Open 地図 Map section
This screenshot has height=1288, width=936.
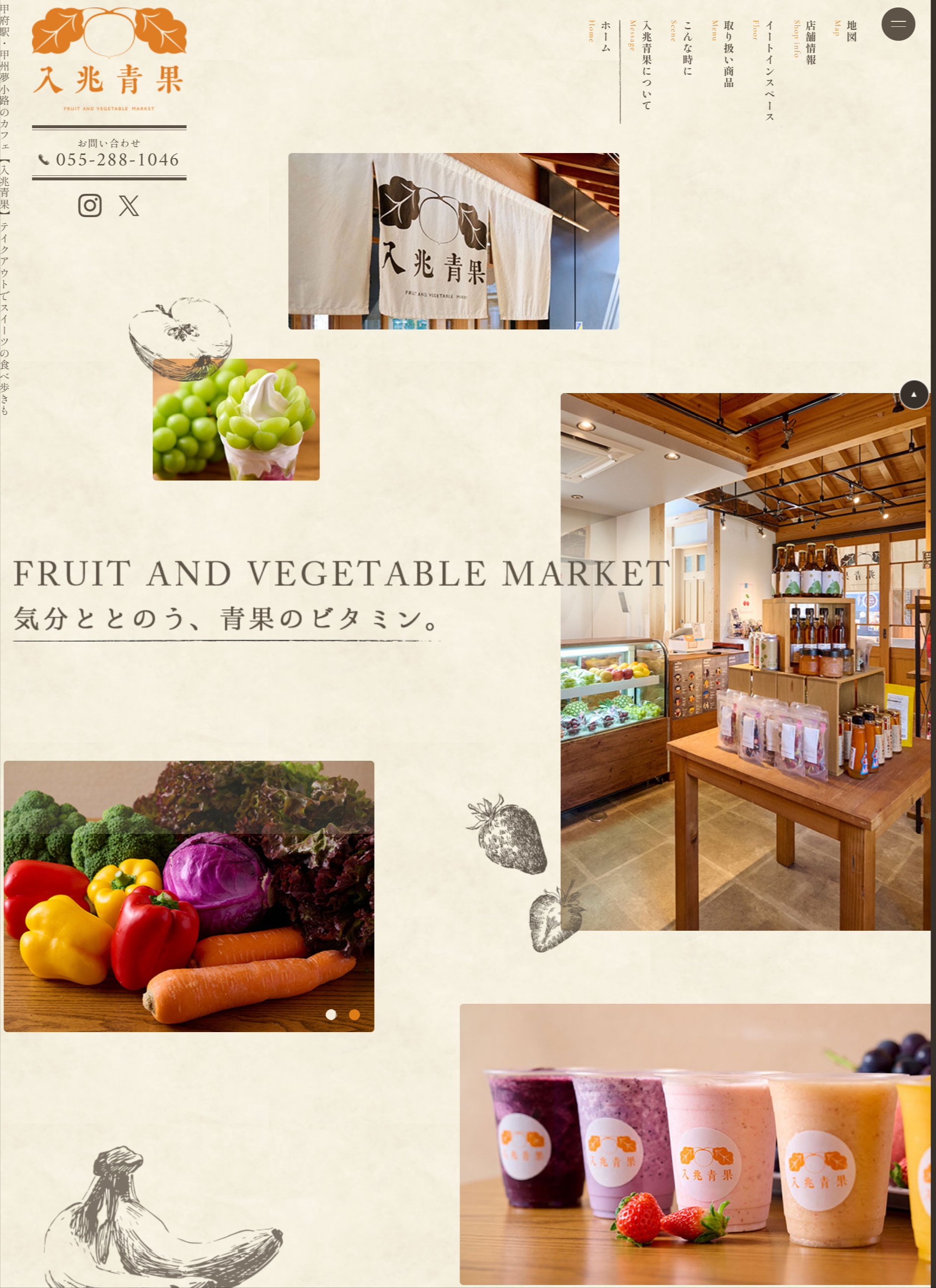[x=851, y=31]
